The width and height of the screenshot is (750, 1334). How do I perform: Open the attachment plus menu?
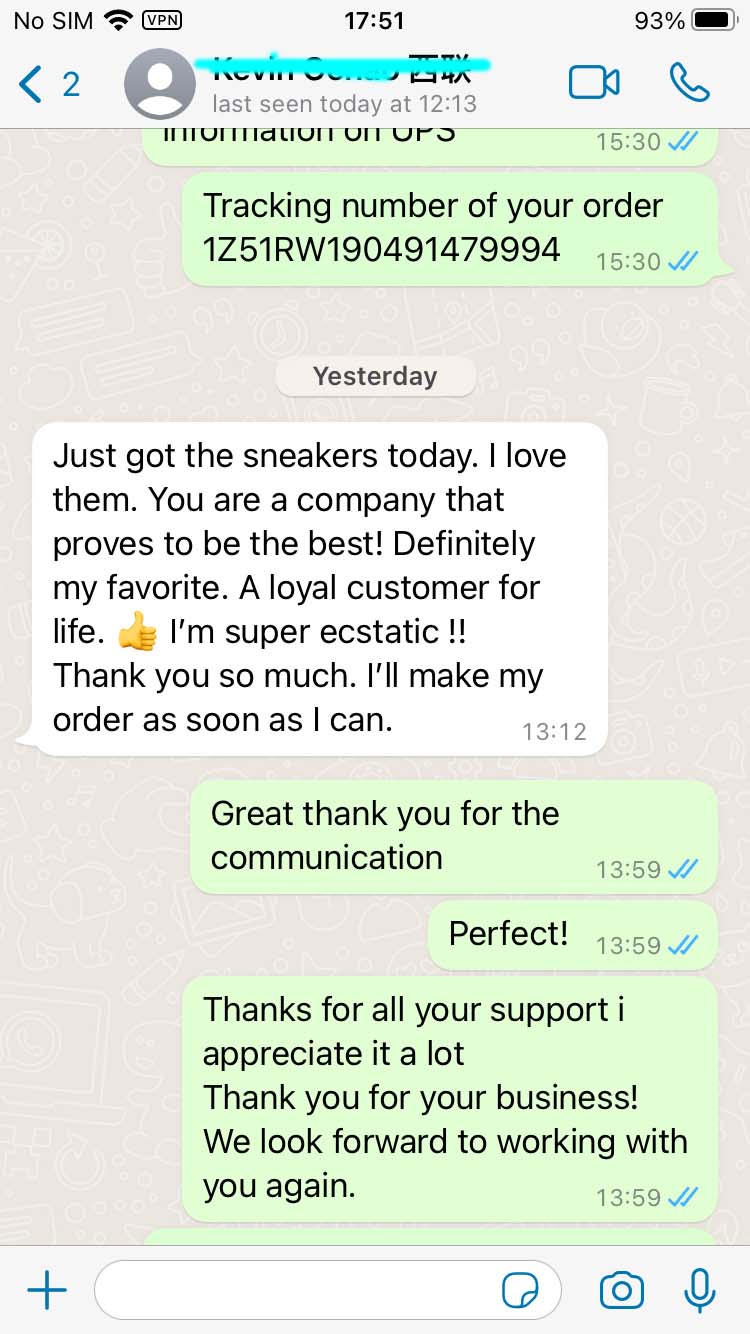47,1291
